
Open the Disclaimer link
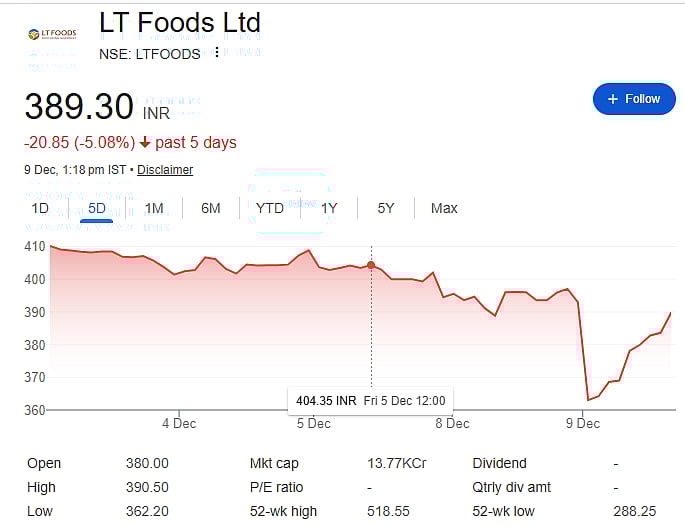click(165, 170)
